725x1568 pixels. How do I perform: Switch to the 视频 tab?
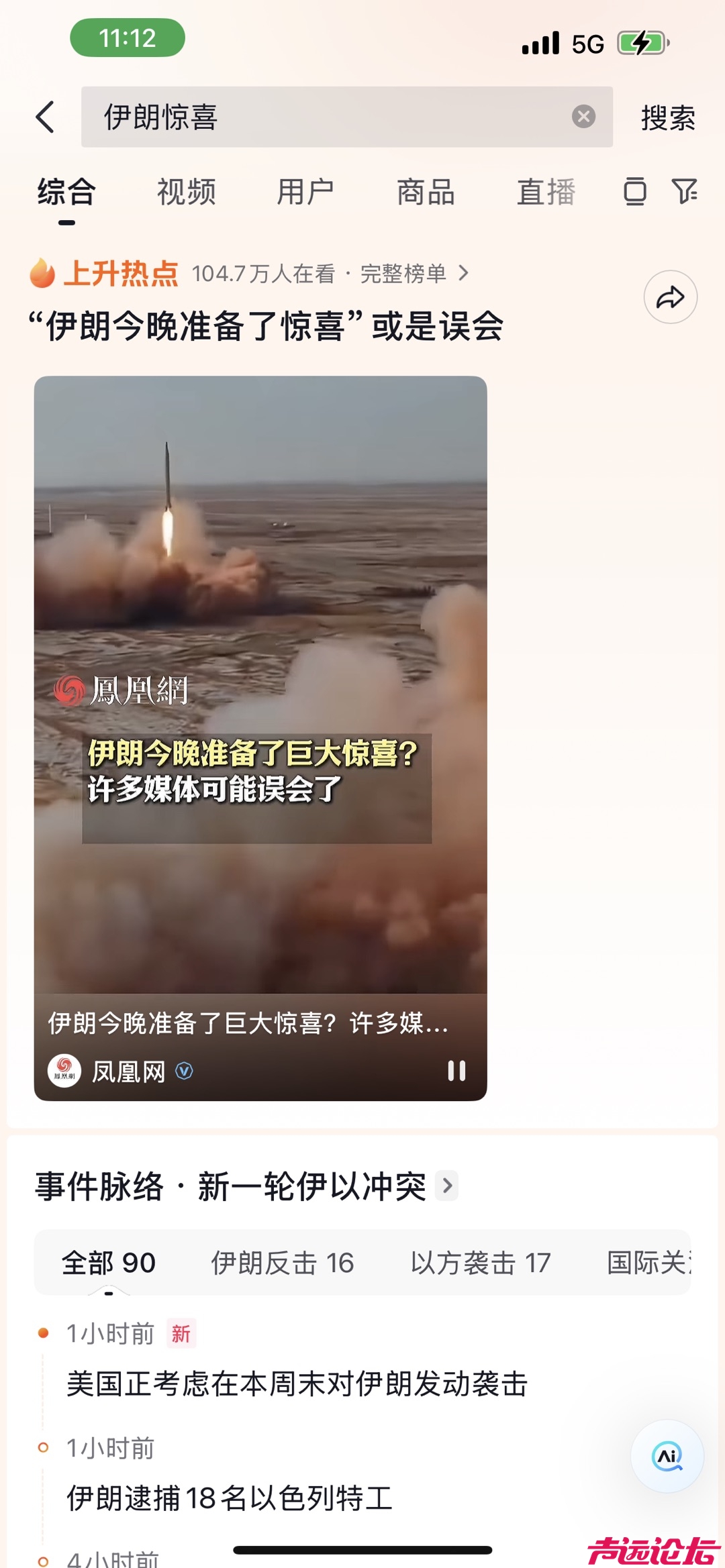point(186,192)
